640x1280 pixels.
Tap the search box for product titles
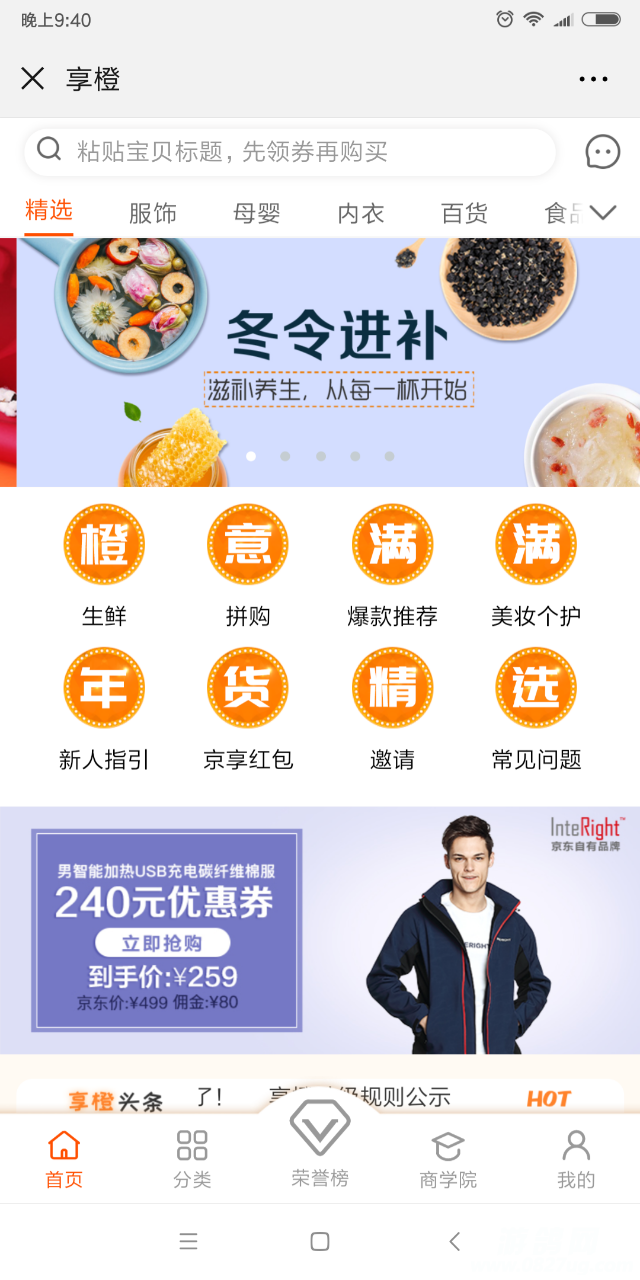pyautogui.click(x=290, y=152)
